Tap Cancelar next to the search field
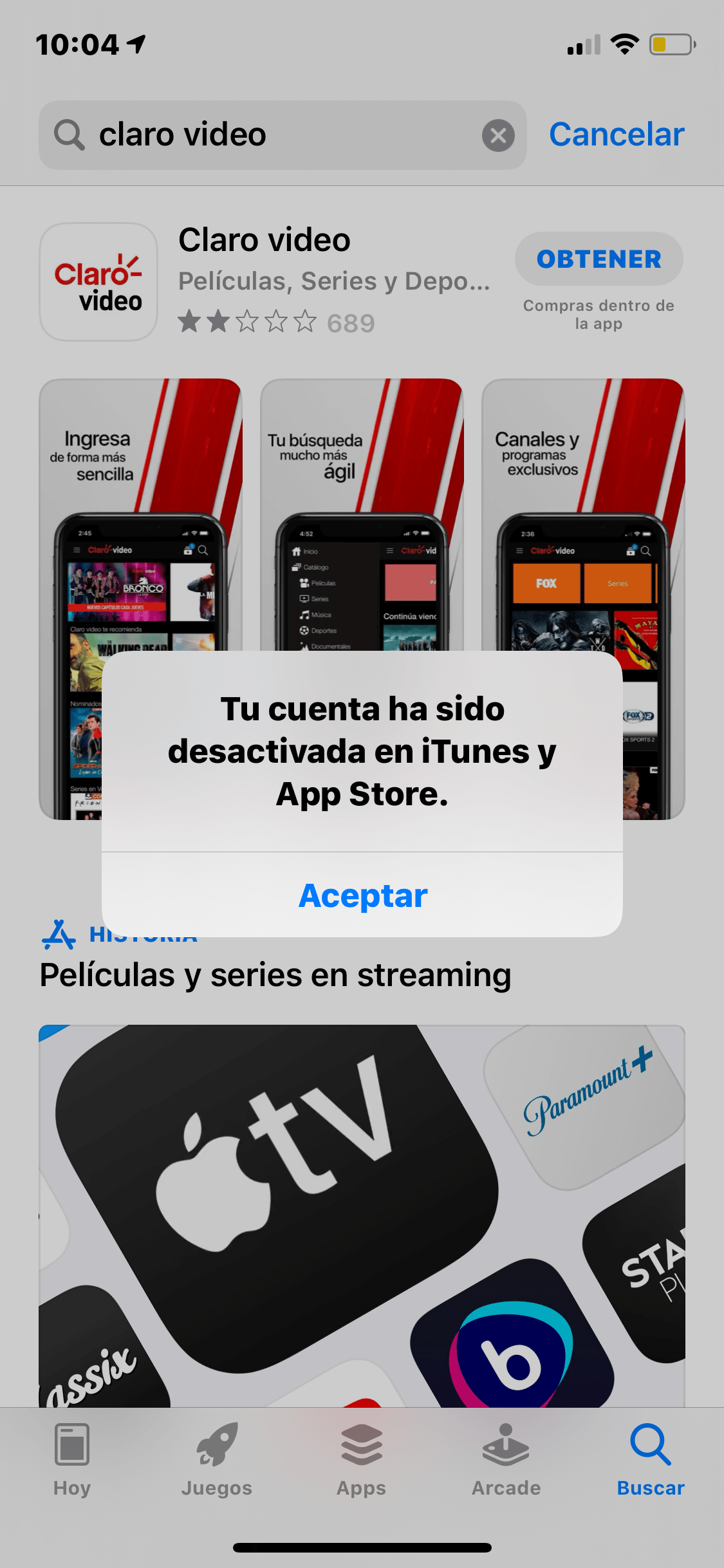 click(616, 135)
